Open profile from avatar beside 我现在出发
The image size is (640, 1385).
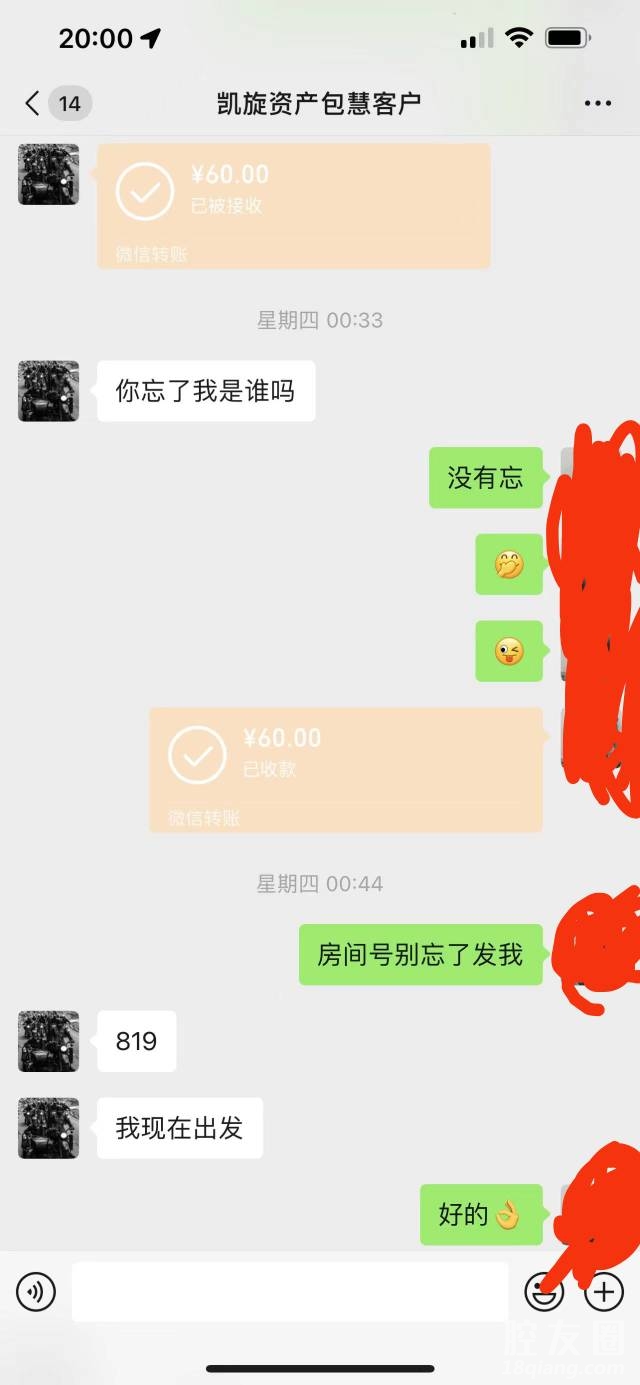[x=48, y=1128]
